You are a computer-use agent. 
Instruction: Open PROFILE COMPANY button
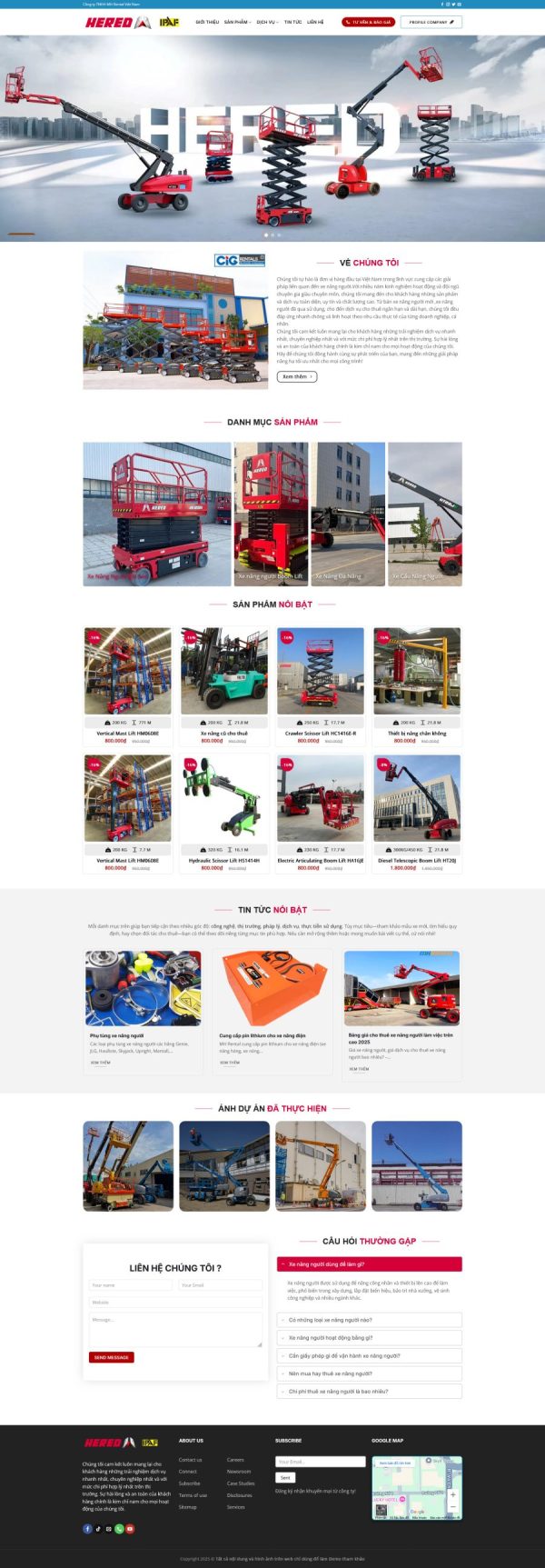coord(431,22)
